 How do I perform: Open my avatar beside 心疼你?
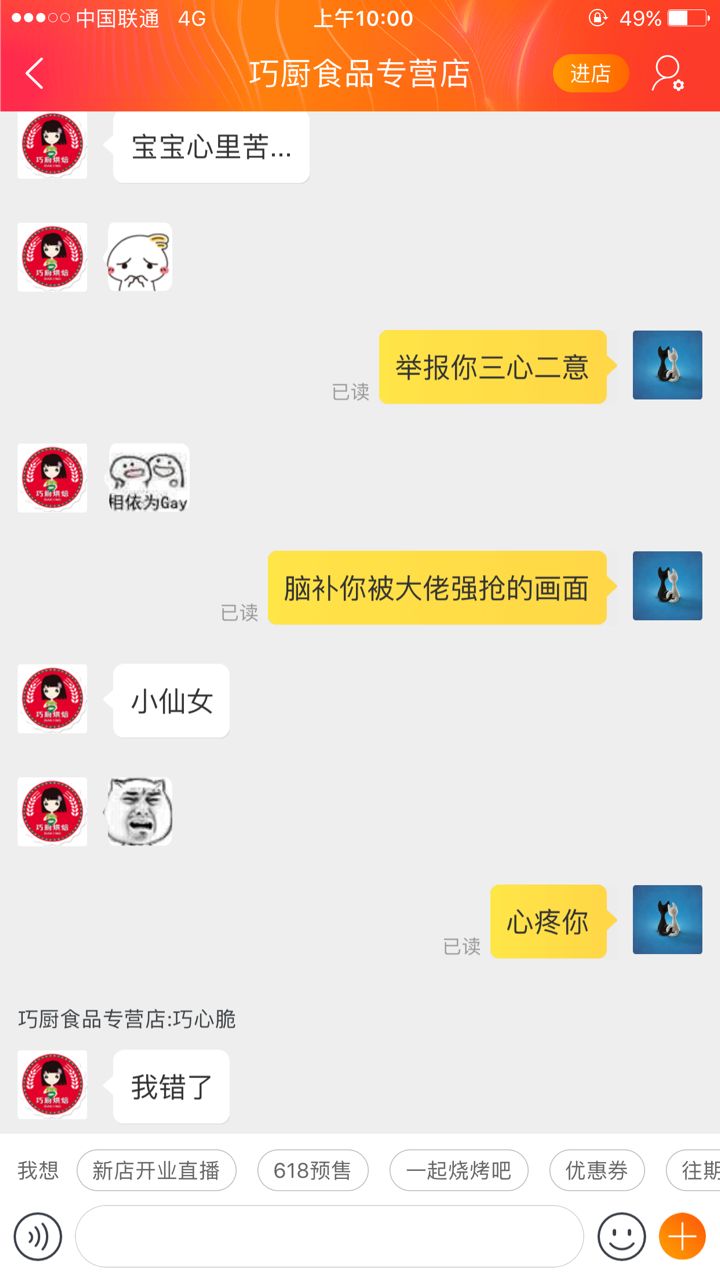pos(667,919)
